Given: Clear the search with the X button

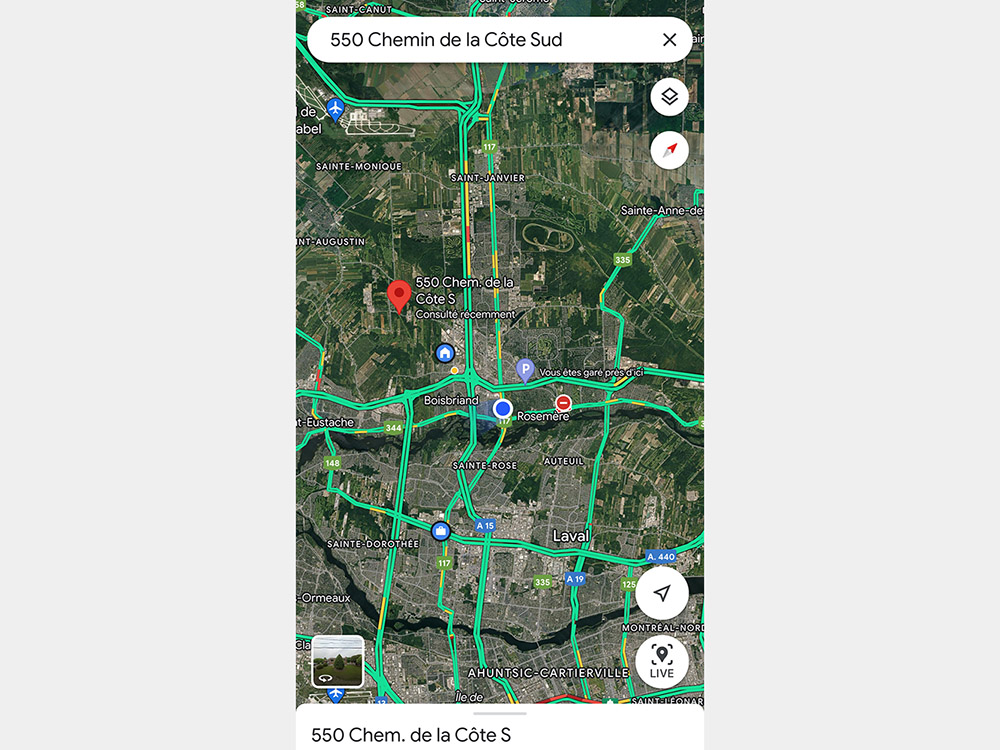Looking at the screenshot, I should point(669,40).
